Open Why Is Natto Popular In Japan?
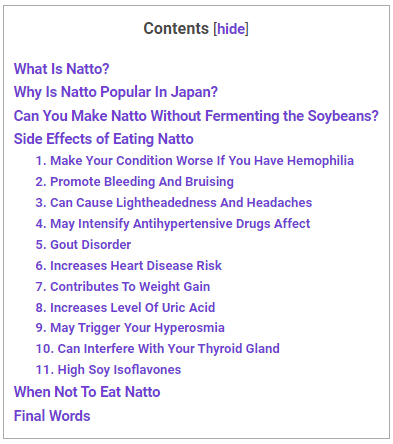This screenshot has width=393, height=444. [116, 92]
